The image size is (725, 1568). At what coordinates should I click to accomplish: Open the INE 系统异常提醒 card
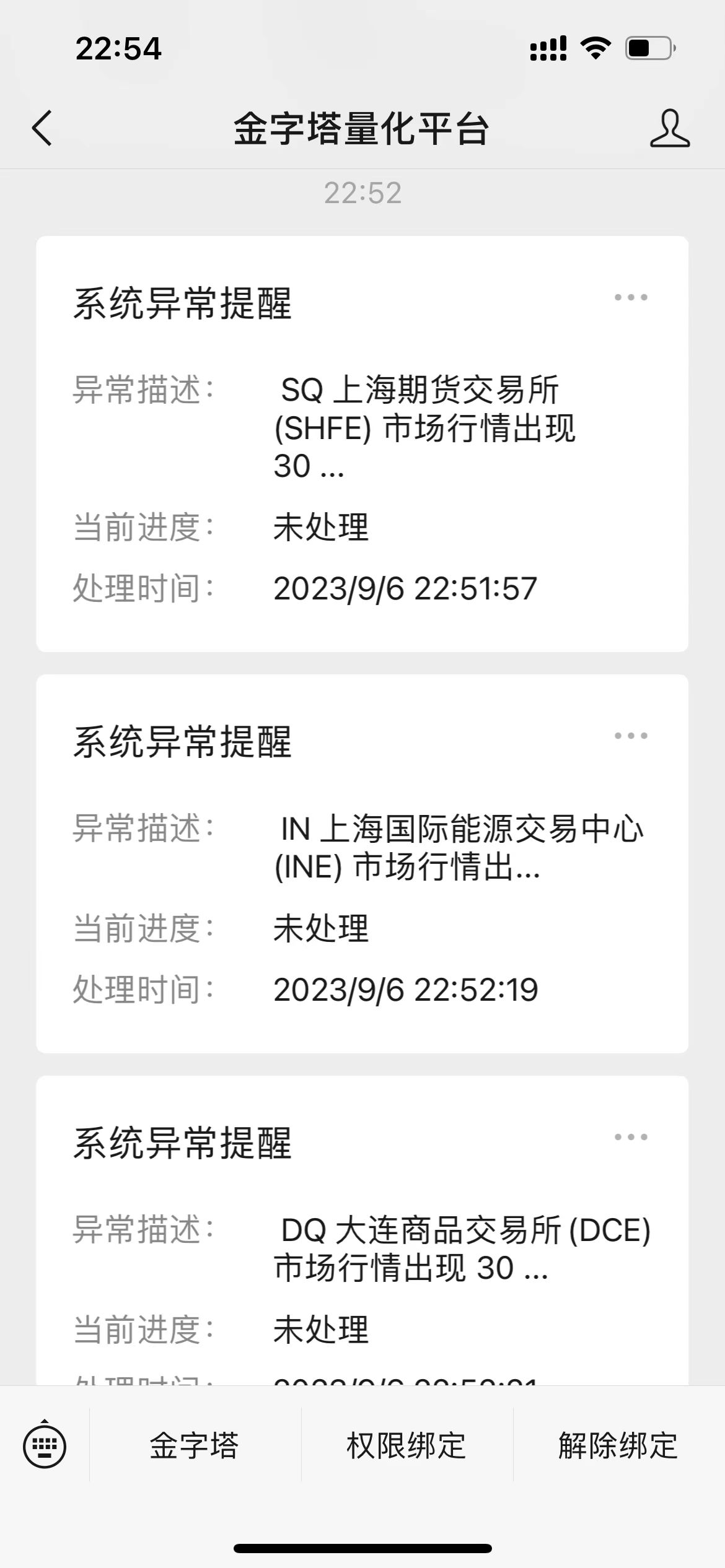[362, 863]
